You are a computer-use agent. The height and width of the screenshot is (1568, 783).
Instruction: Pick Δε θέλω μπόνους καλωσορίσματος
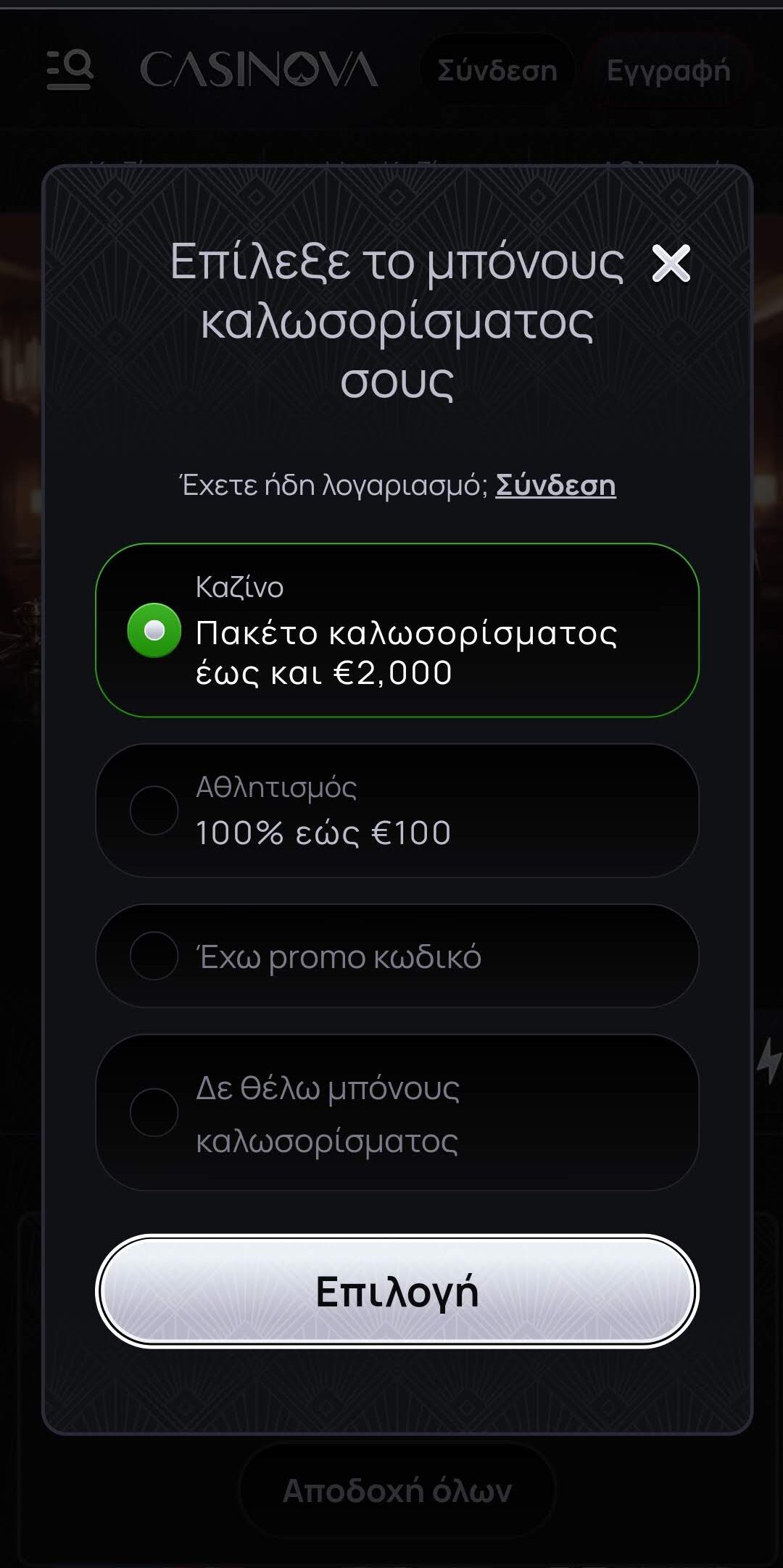[397, 1112]
